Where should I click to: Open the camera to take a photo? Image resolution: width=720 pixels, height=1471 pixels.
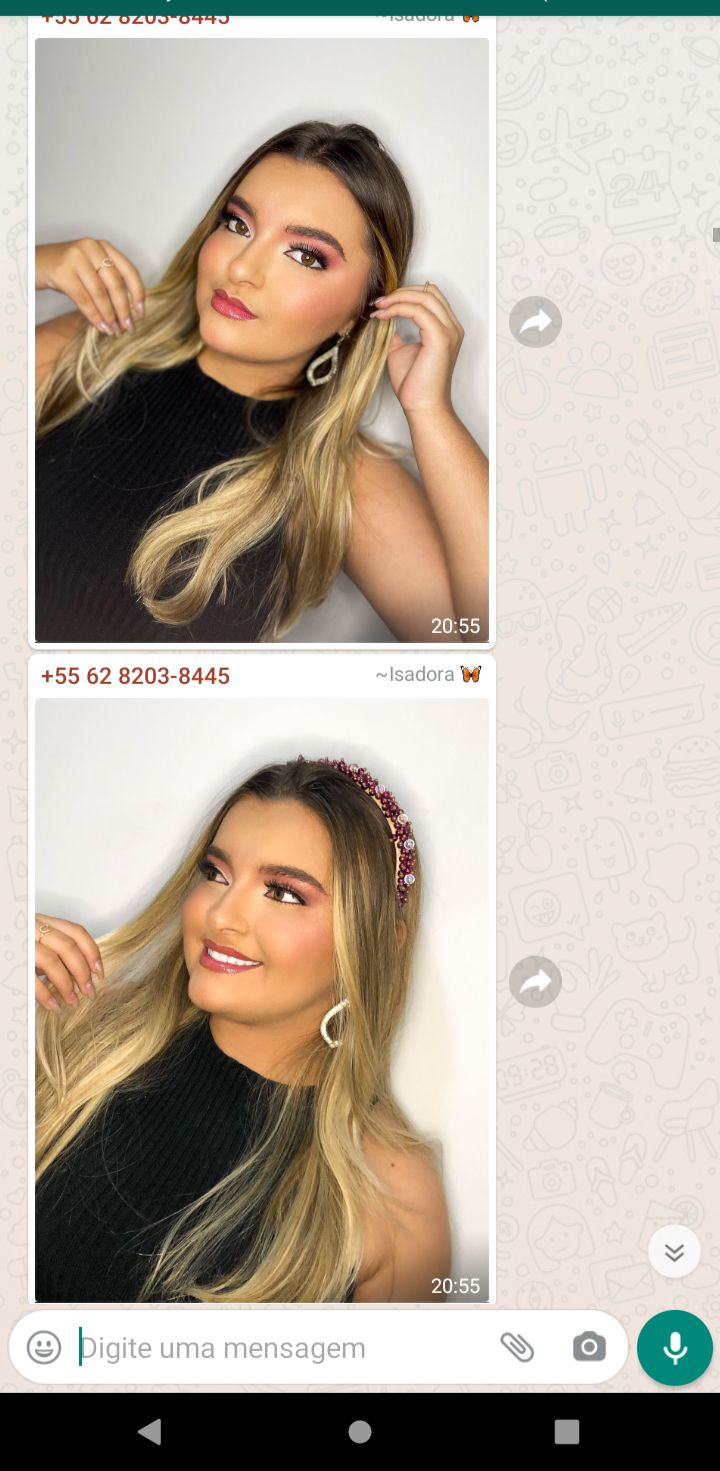point(589,1347)
